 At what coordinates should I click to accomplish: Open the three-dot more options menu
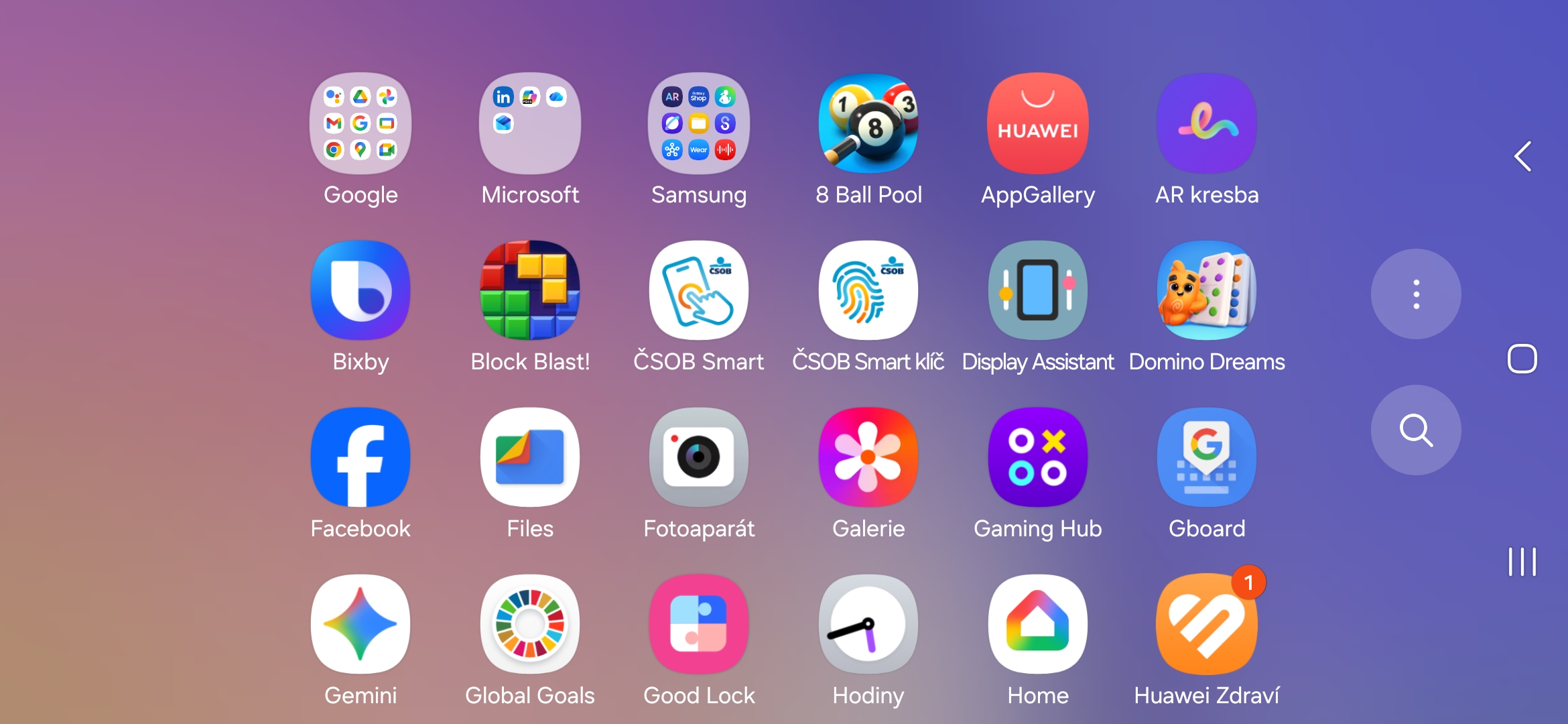(1415, 294)
